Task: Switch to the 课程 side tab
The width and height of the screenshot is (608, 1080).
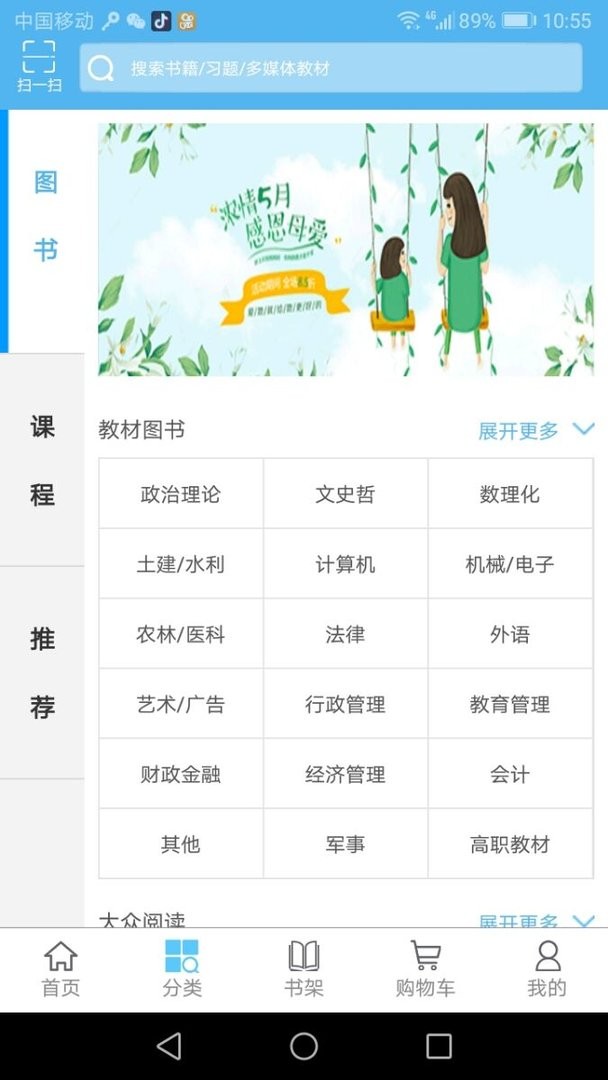Action: tap(43, 461)
